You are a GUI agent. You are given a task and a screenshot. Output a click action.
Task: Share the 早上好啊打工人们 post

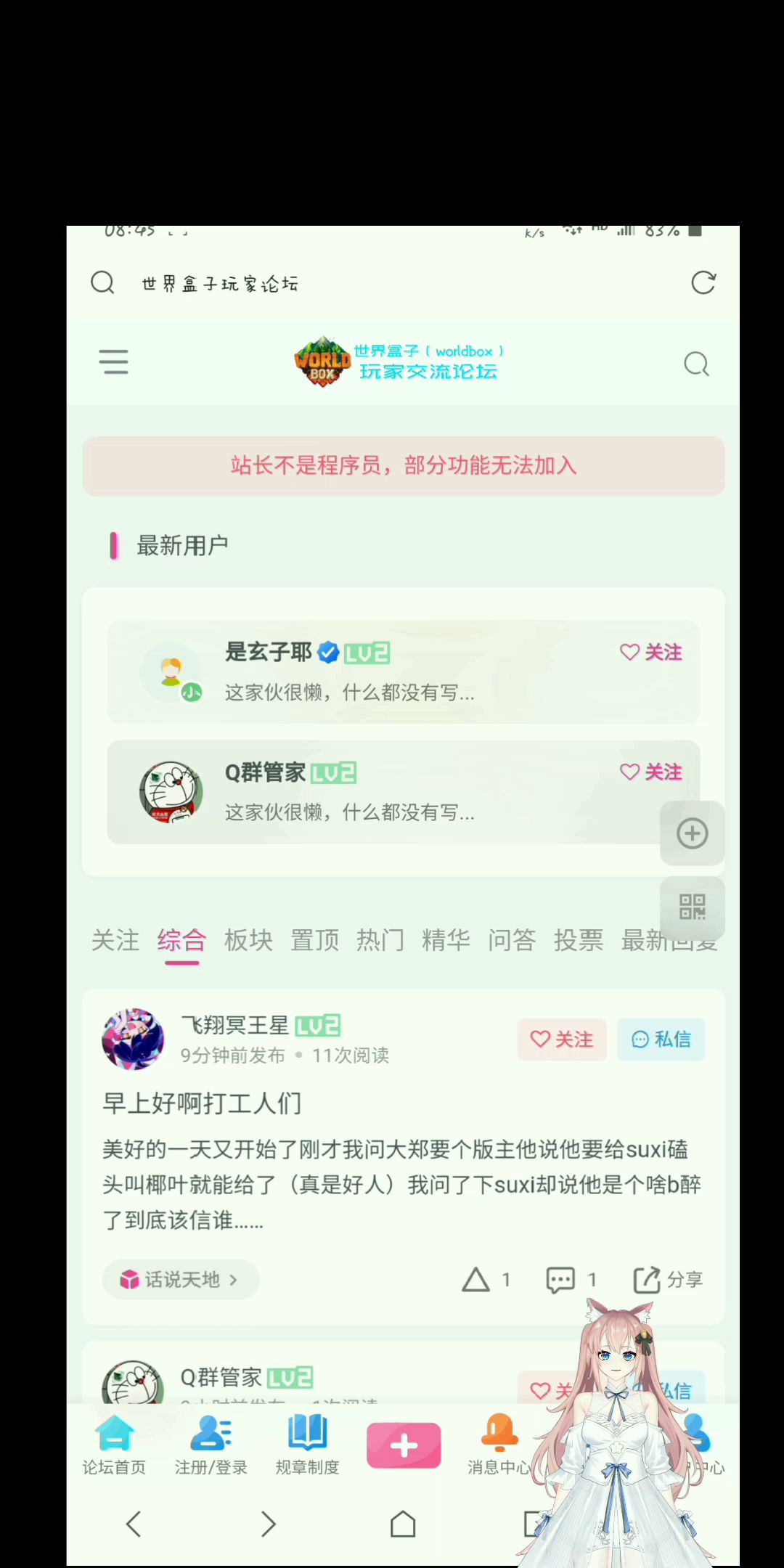(x=668, y=1279)
